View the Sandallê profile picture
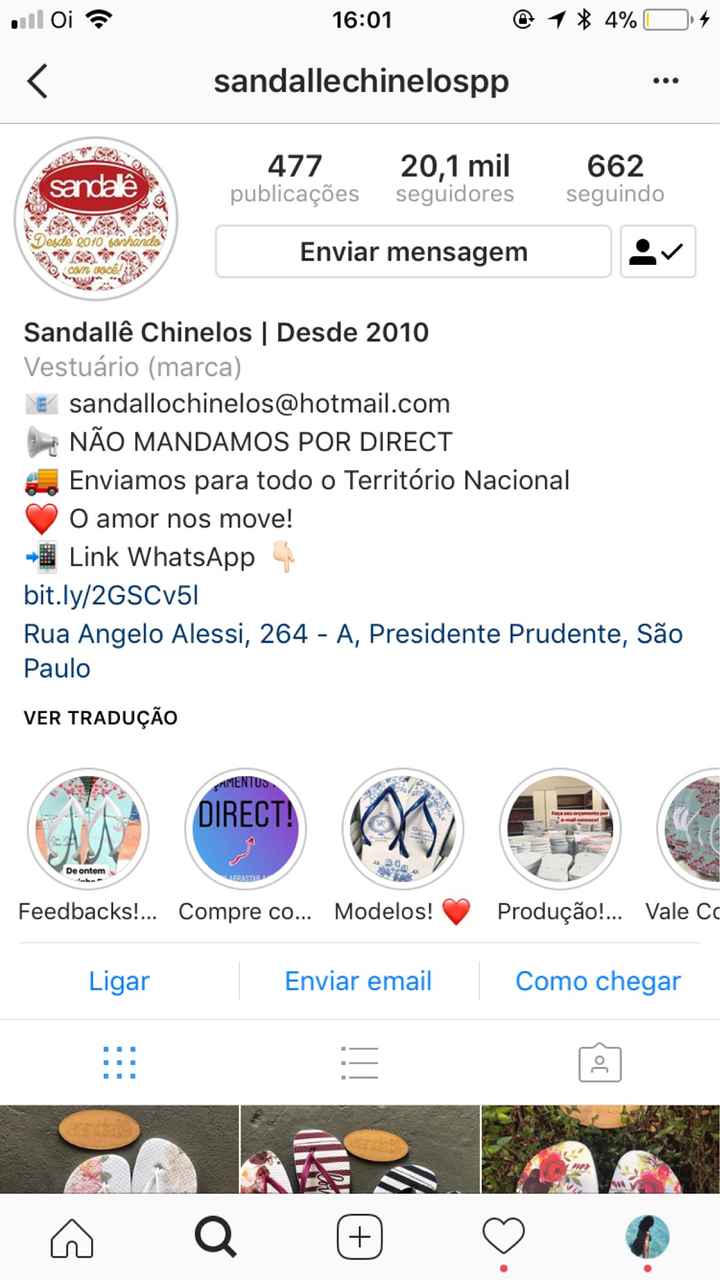The width and height of the screenshot is (720, 1280). (x=96, y=219)
